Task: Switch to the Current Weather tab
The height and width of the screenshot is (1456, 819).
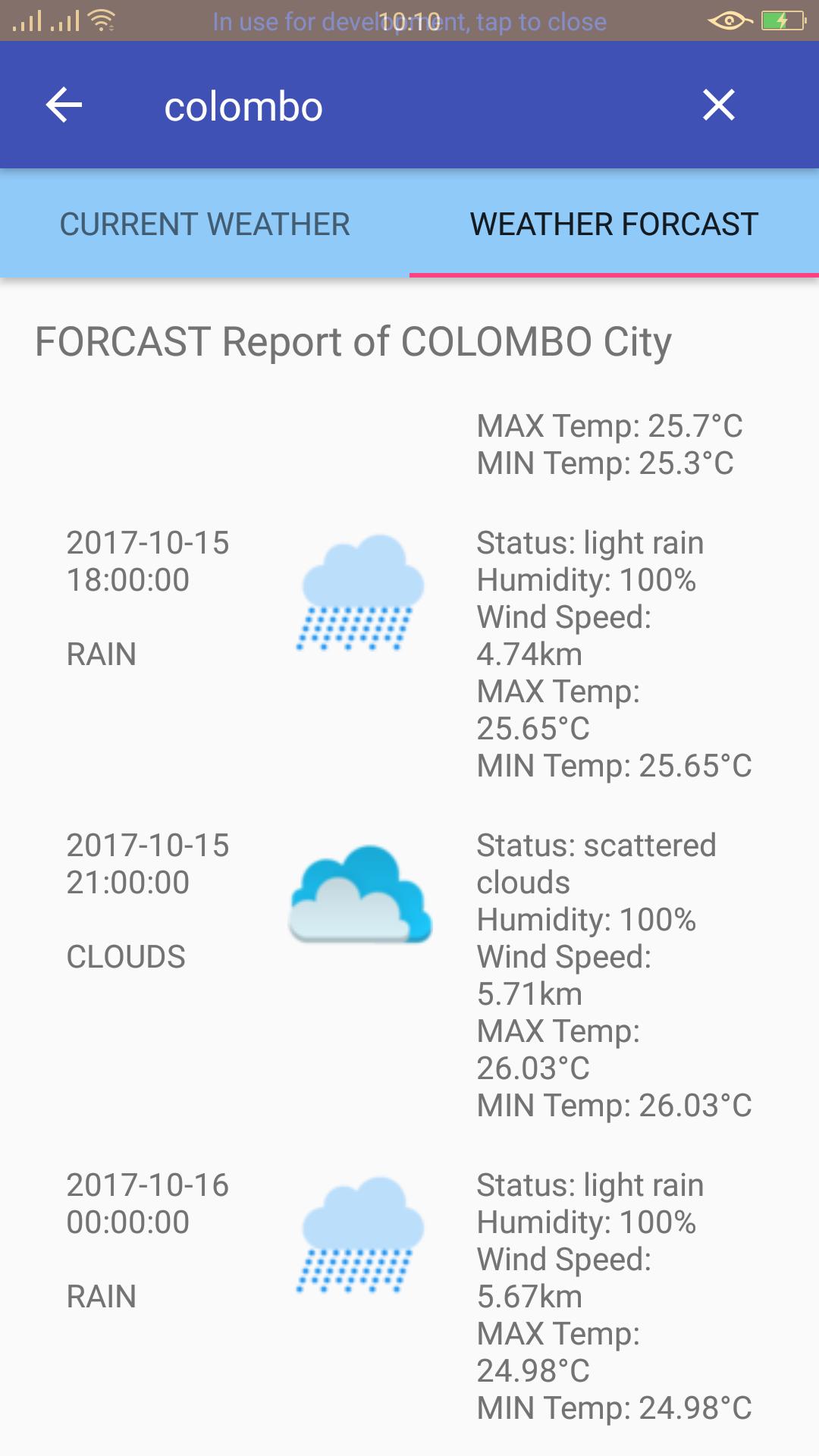Action: click(x=205, y=224)
